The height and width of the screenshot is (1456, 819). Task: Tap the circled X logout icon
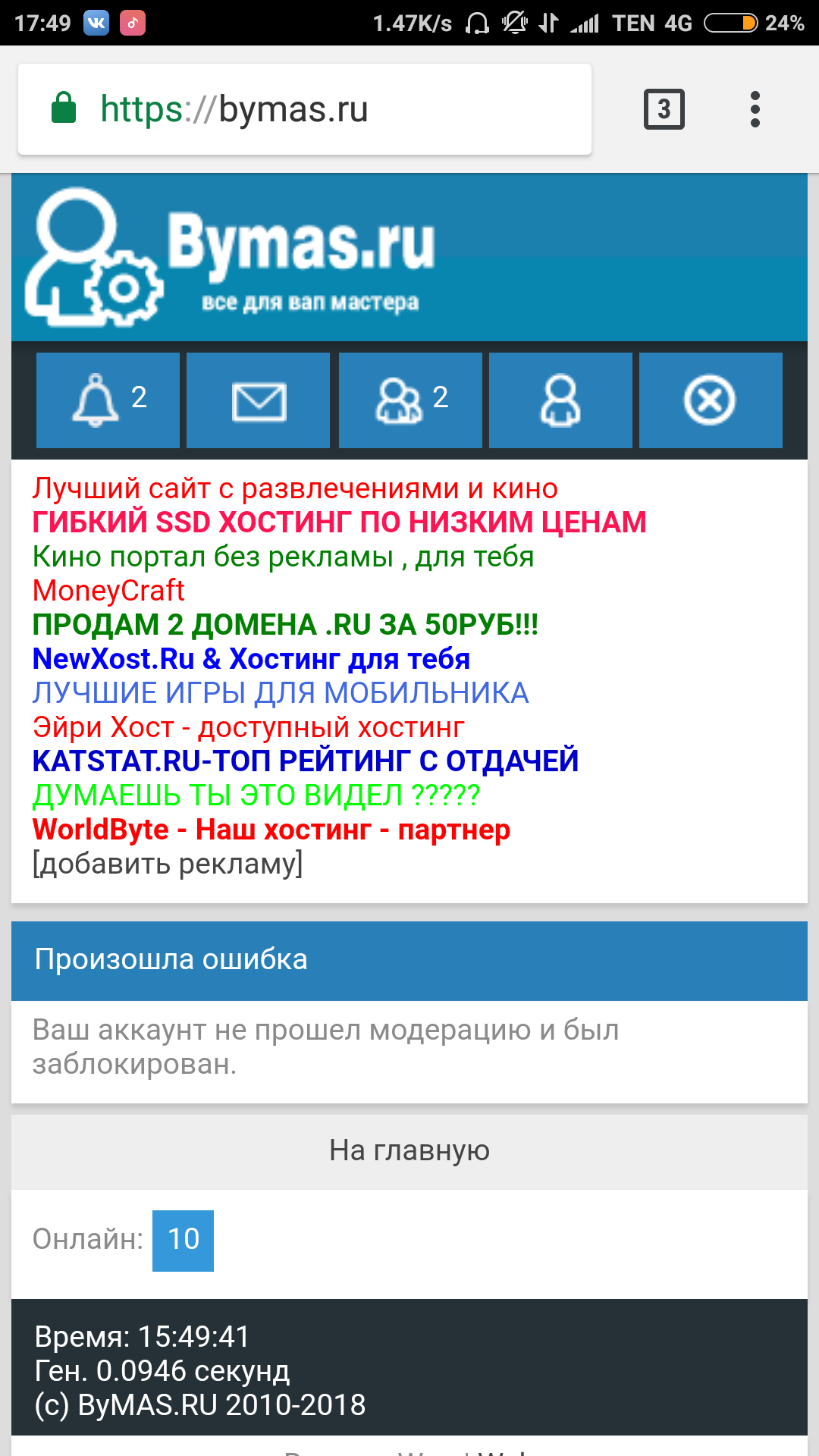click(x=710, y=400)
